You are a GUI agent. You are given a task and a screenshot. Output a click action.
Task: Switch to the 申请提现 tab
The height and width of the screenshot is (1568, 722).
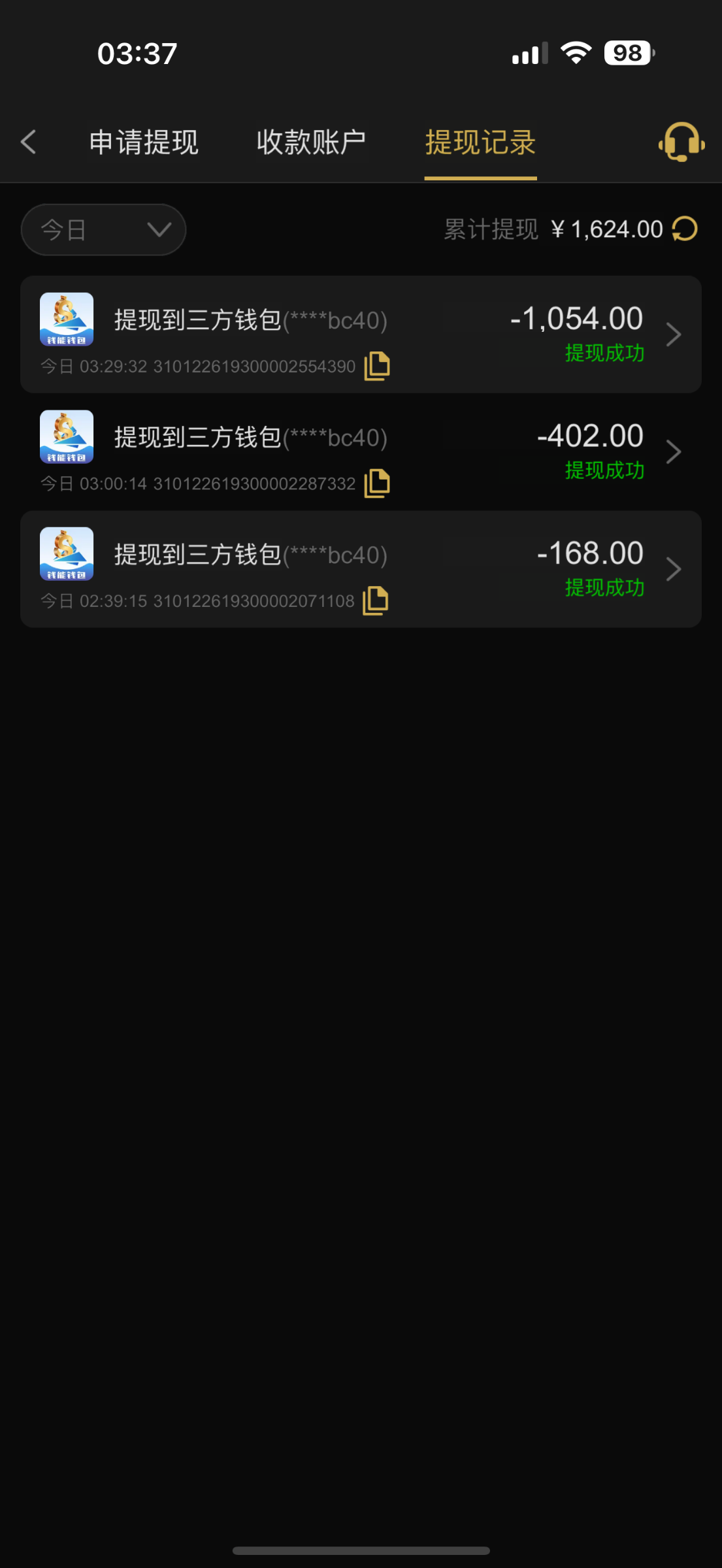click(x=144, y=142)
